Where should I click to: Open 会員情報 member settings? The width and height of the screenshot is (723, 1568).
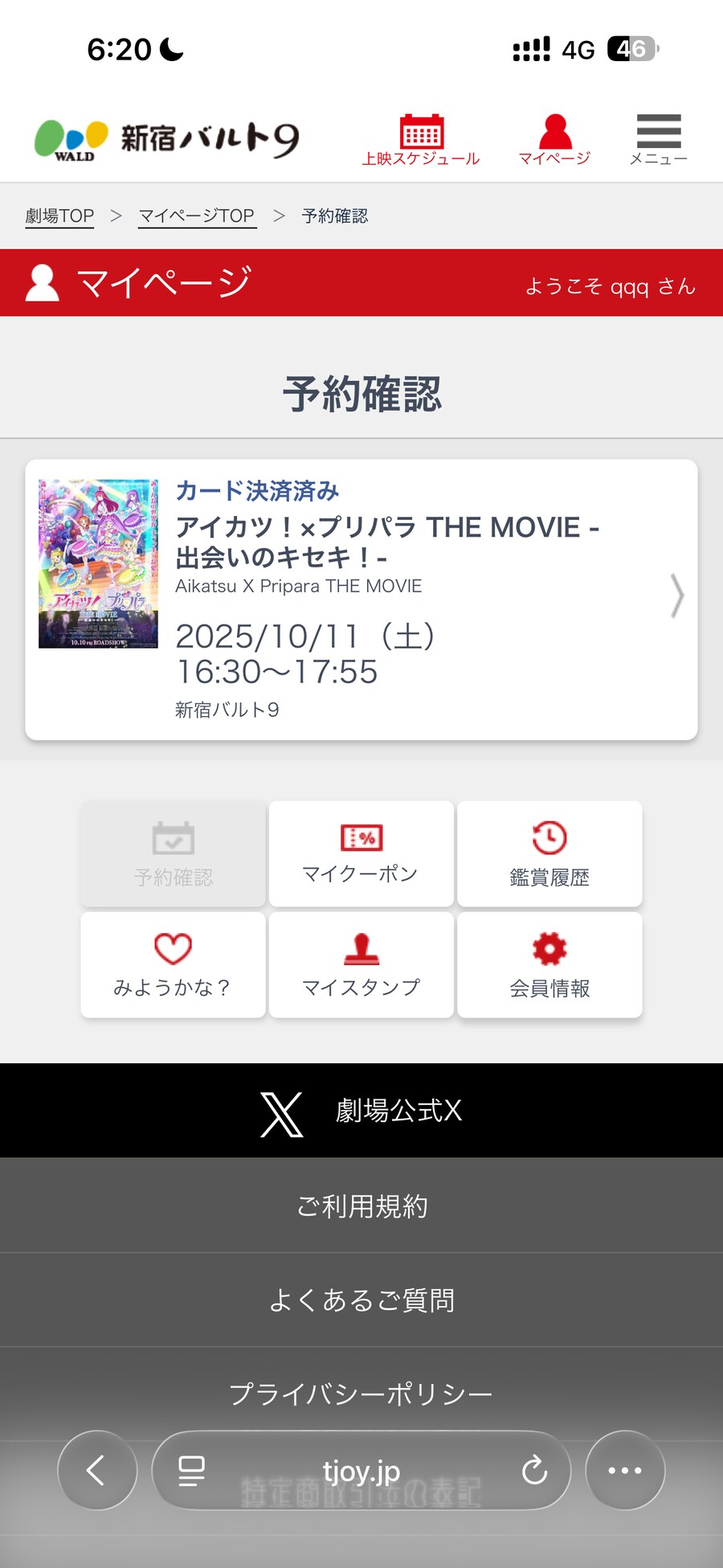pyautogui.click(x=549, y=964)
